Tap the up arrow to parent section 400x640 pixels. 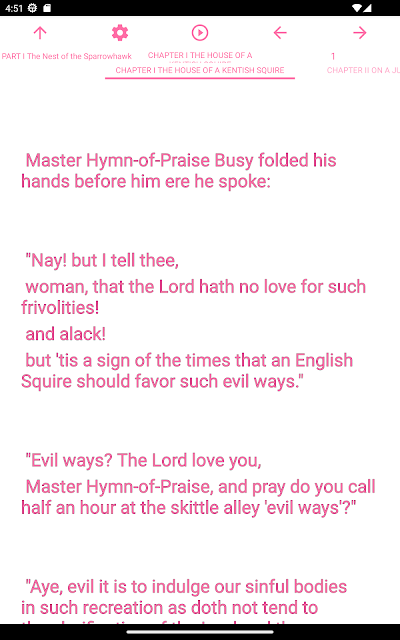[x=40, y=33]
